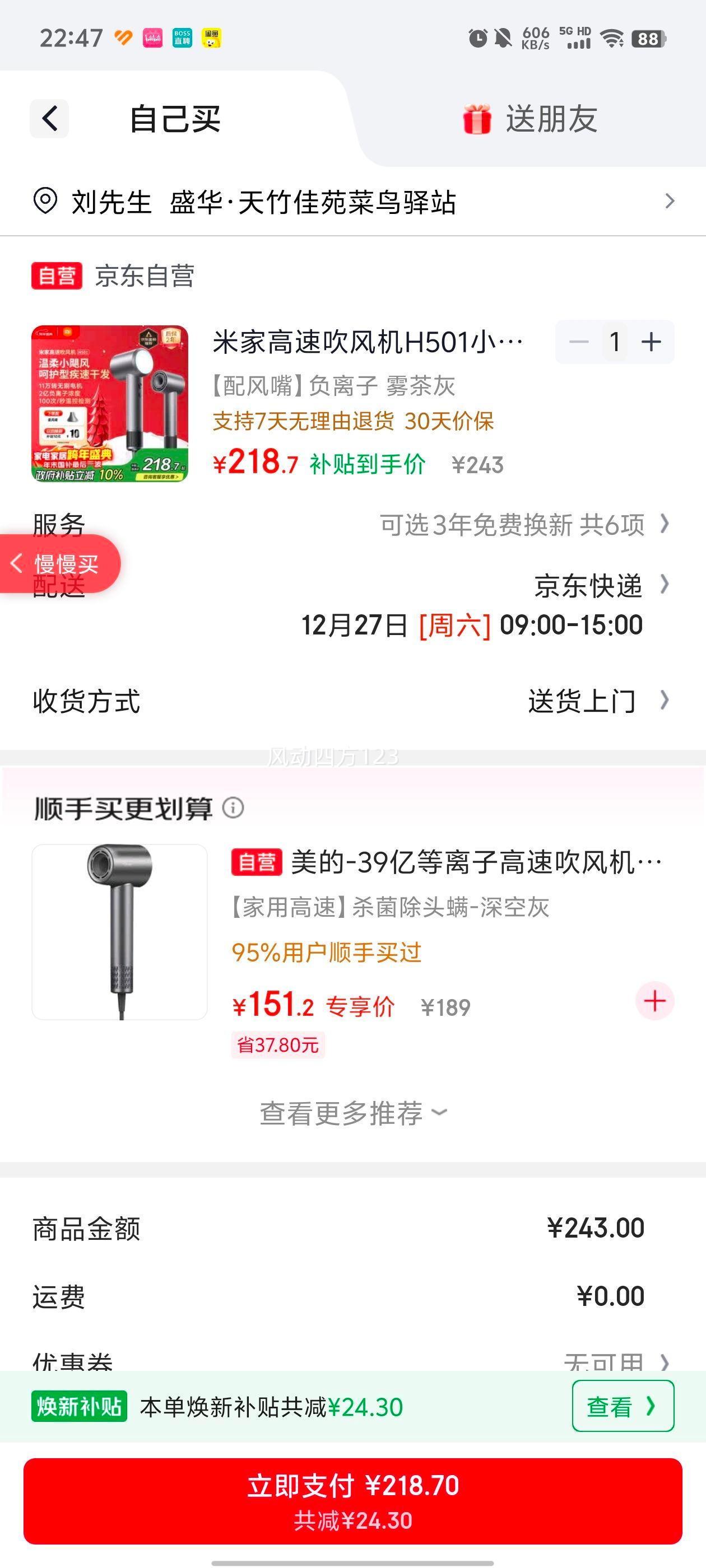Tap the gift icon next to 送朋友
706x1568 pixels.
477,118
